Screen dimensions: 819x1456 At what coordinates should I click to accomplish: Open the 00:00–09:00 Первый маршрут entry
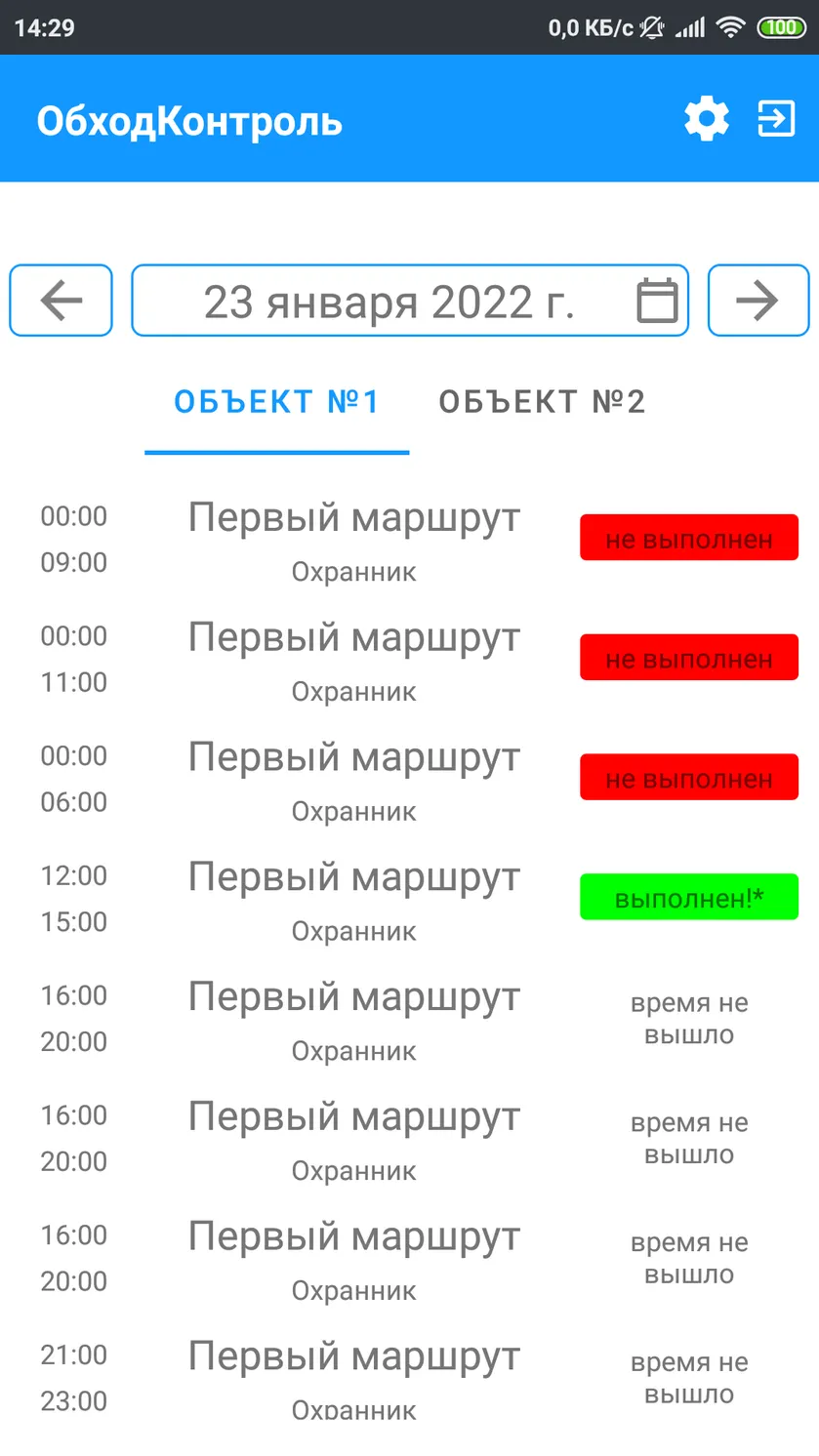[410, 540]
